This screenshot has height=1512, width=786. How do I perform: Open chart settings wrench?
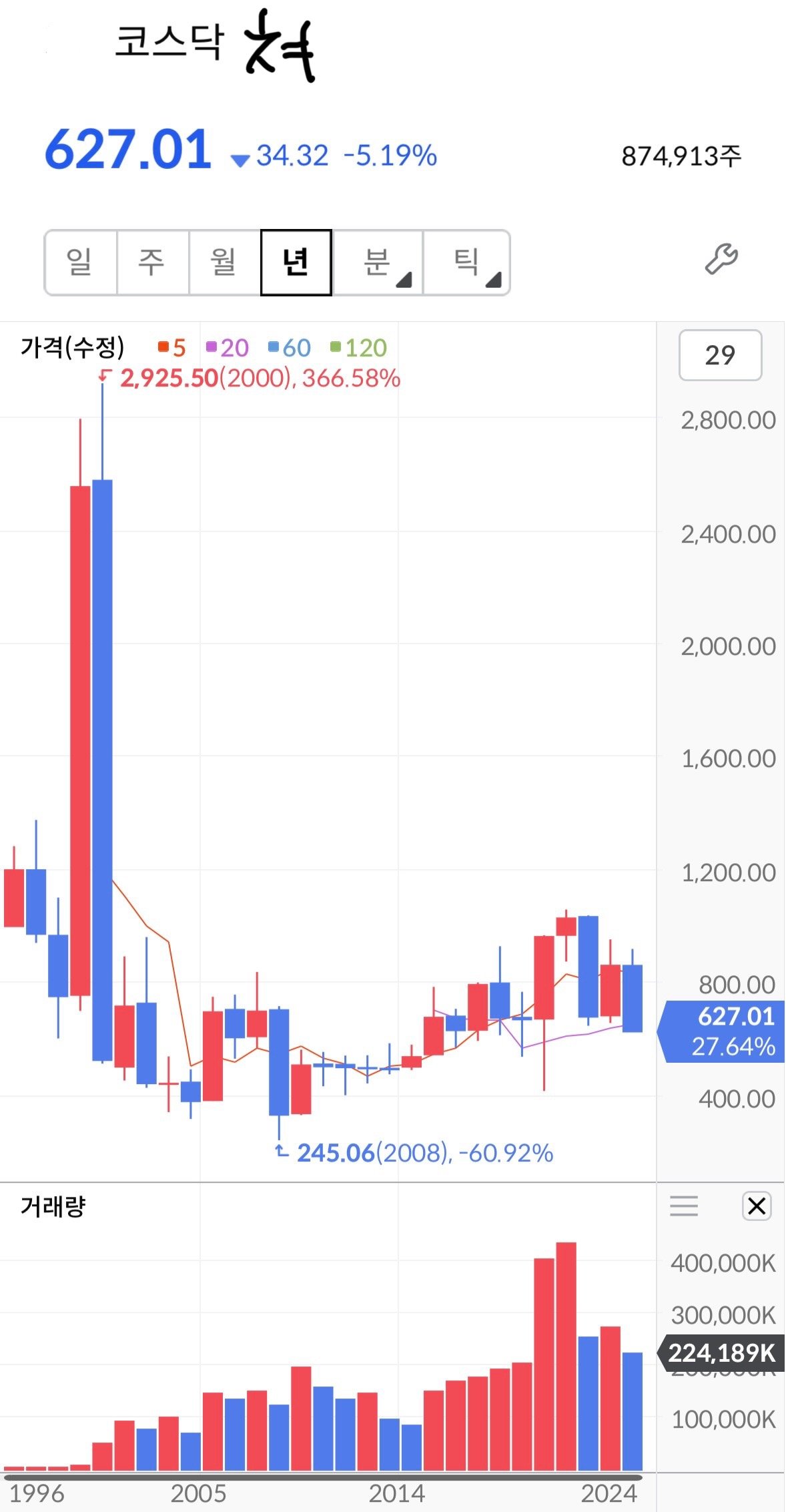tap(721, 259)
